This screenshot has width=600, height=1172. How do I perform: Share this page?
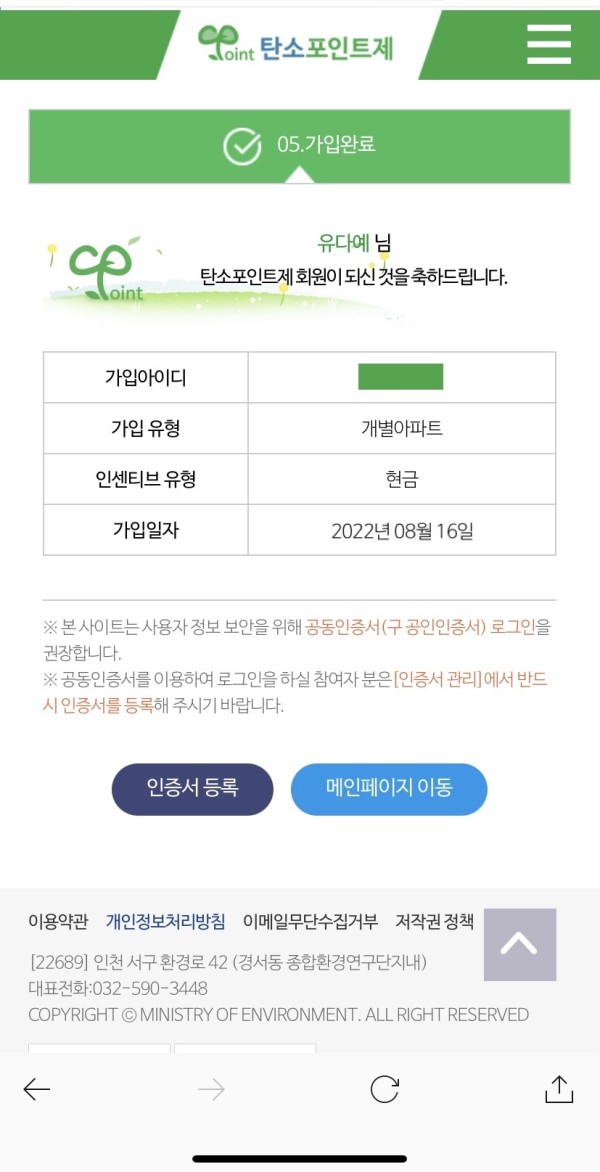[558, 1088]
